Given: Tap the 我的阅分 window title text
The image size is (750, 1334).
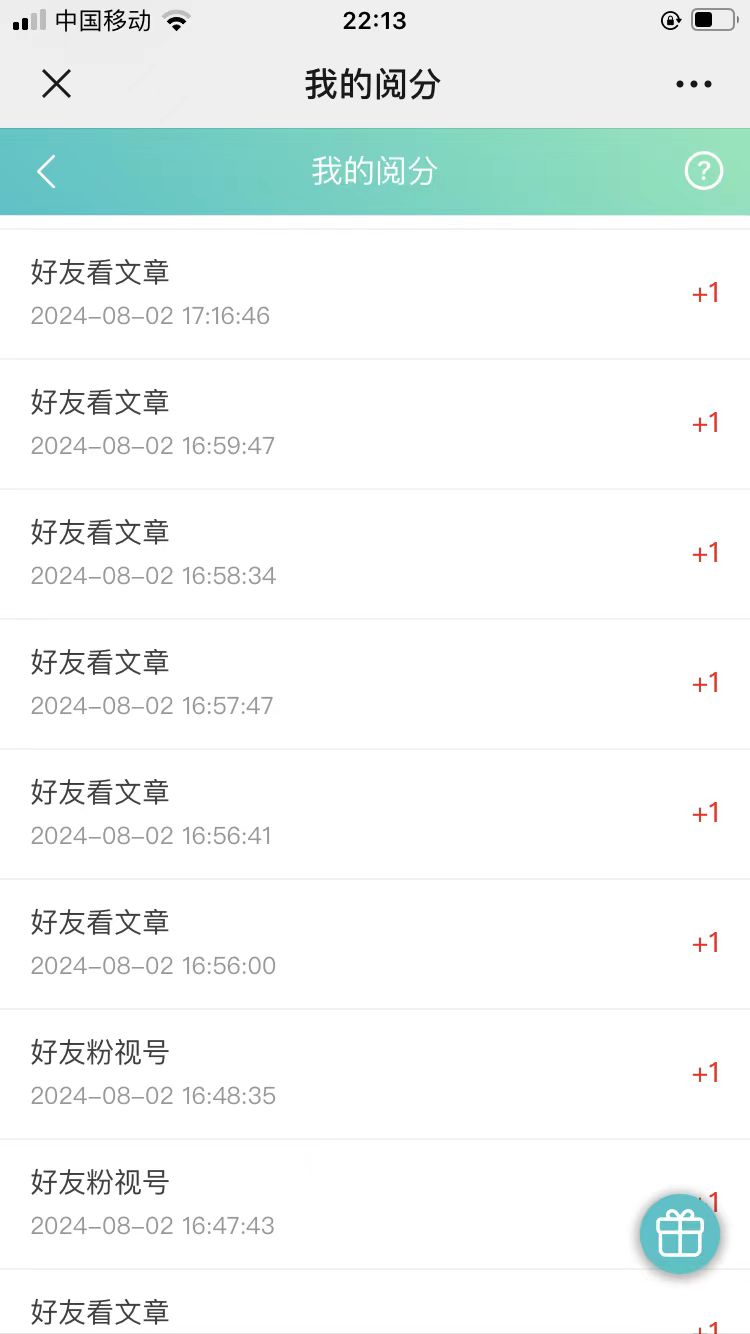Looking at the screenshot, I should point(374,84).
